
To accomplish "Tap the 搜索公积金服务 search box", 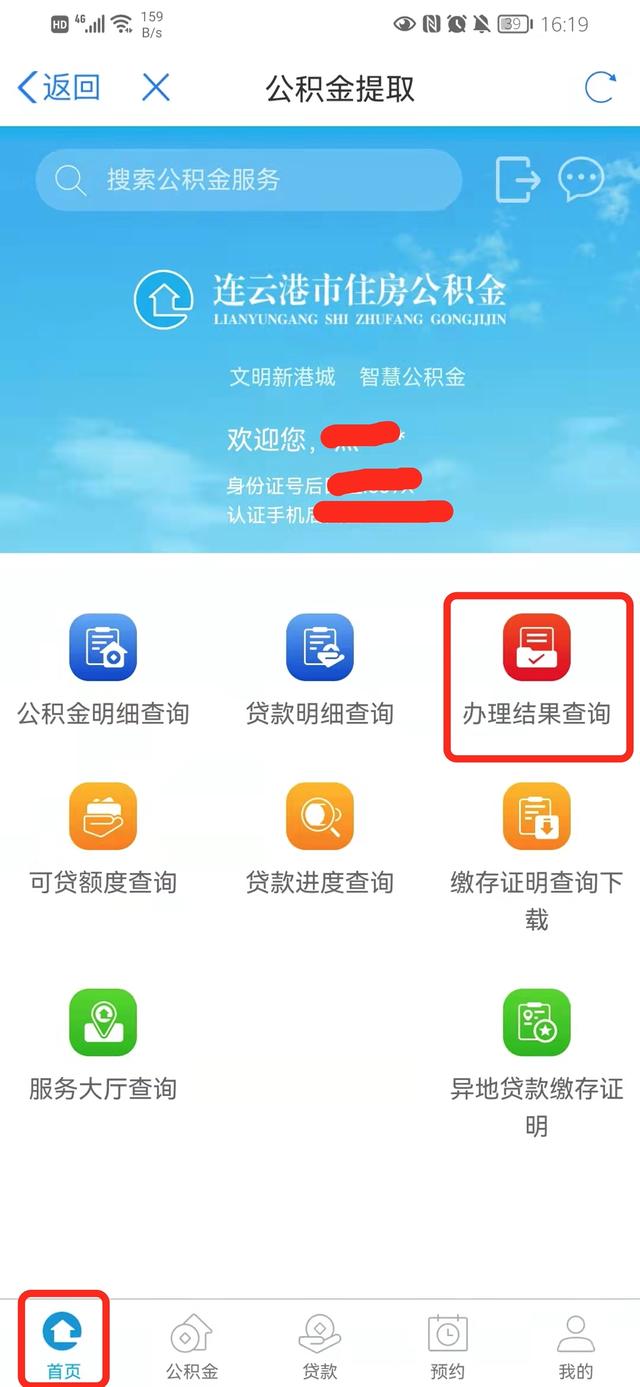I will pos(248,180).
